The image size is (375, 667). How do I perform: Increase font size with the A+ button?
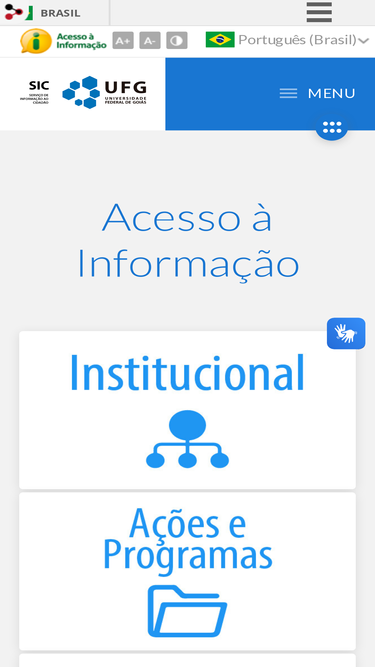click(x=123, y=41)
